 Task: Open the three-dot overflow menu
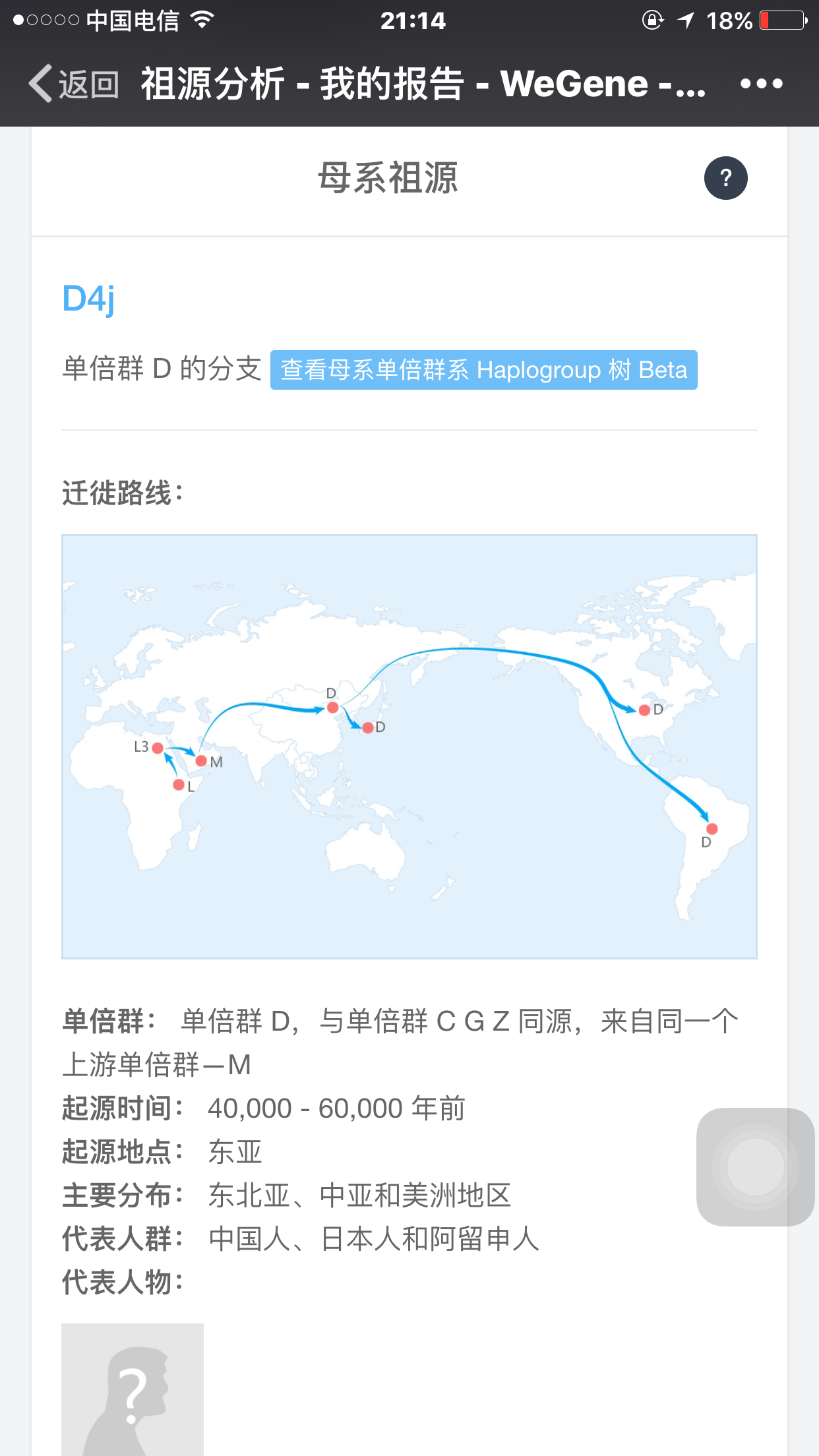pyautogui.click(x=761, y=84)
